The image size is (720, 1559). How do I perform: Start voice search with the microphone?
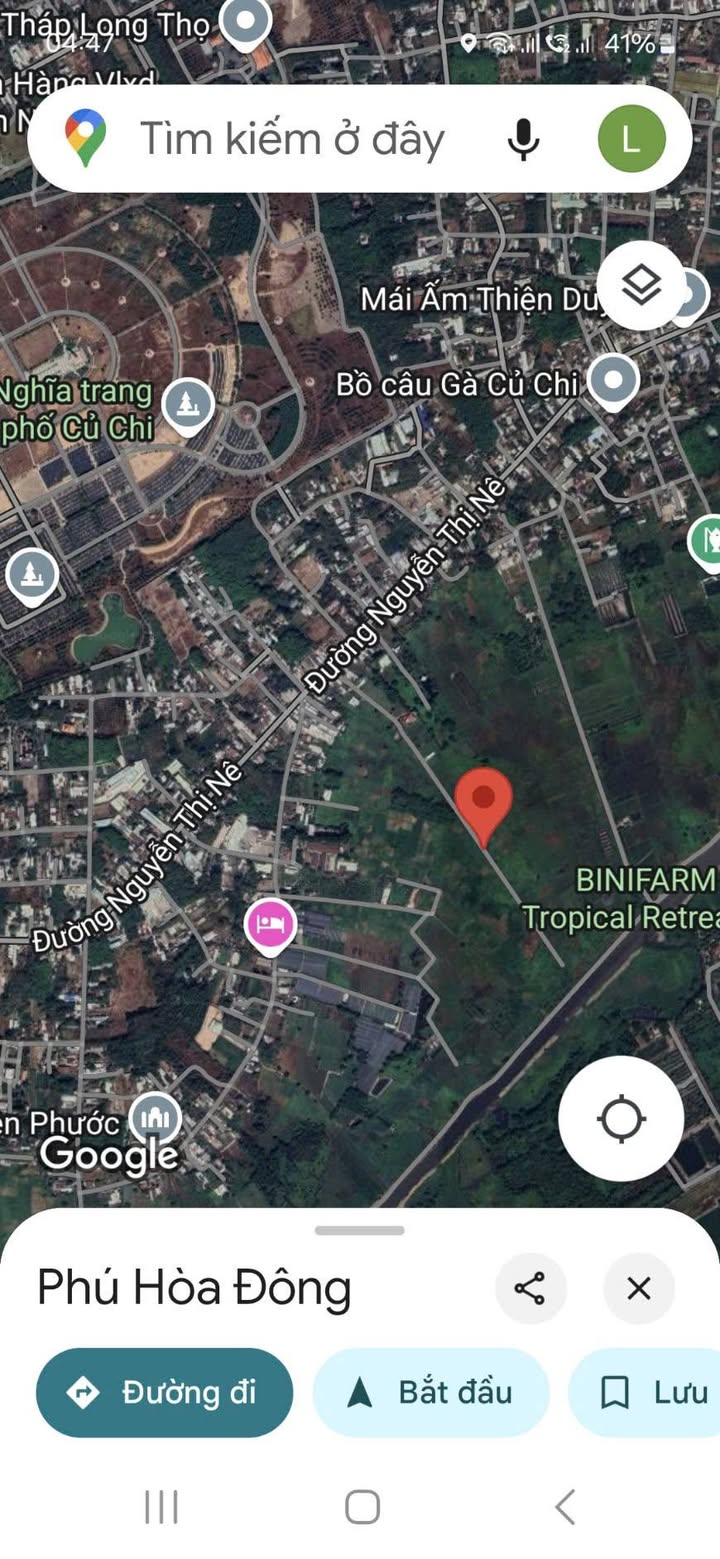pos(523,139)
